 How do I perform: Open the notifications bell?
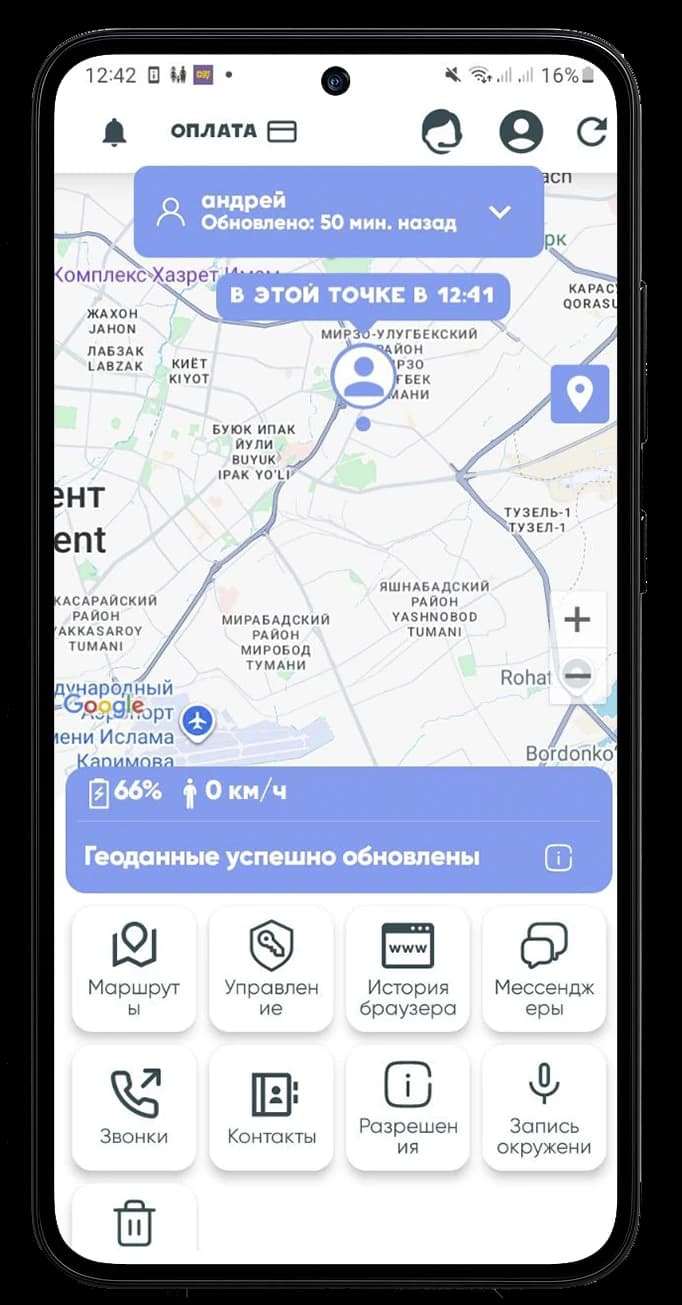[x=115, y=131]
